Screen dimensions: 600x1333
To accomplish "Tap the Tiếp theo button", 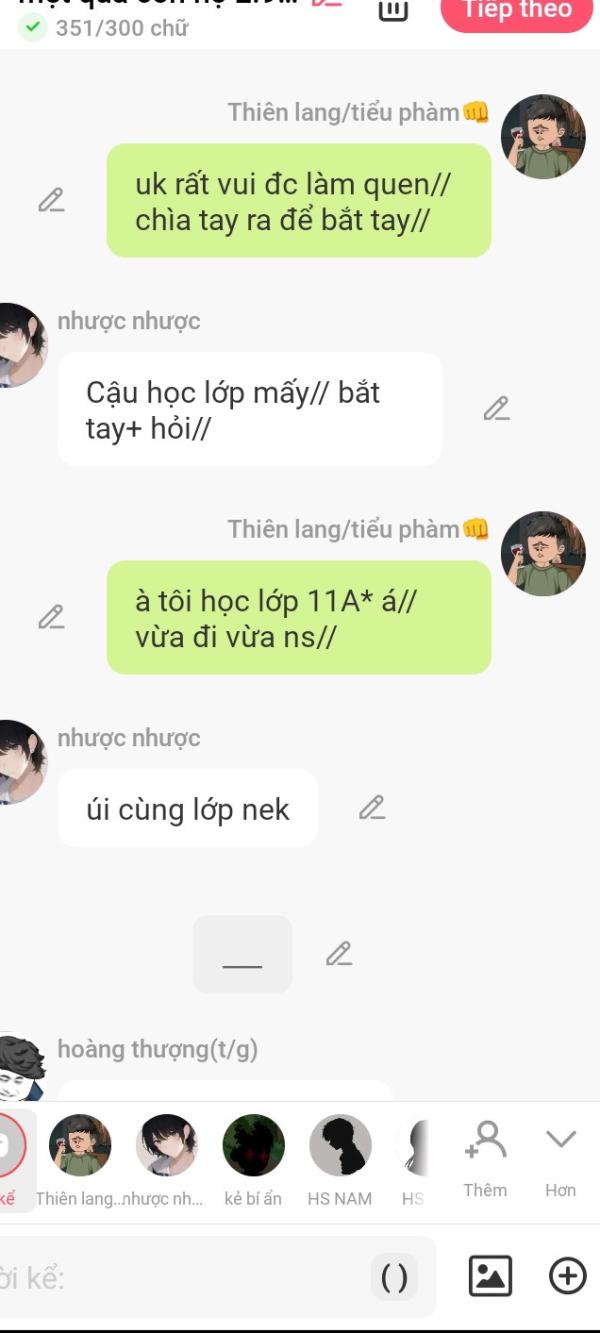I will click(x=517, y=12).
